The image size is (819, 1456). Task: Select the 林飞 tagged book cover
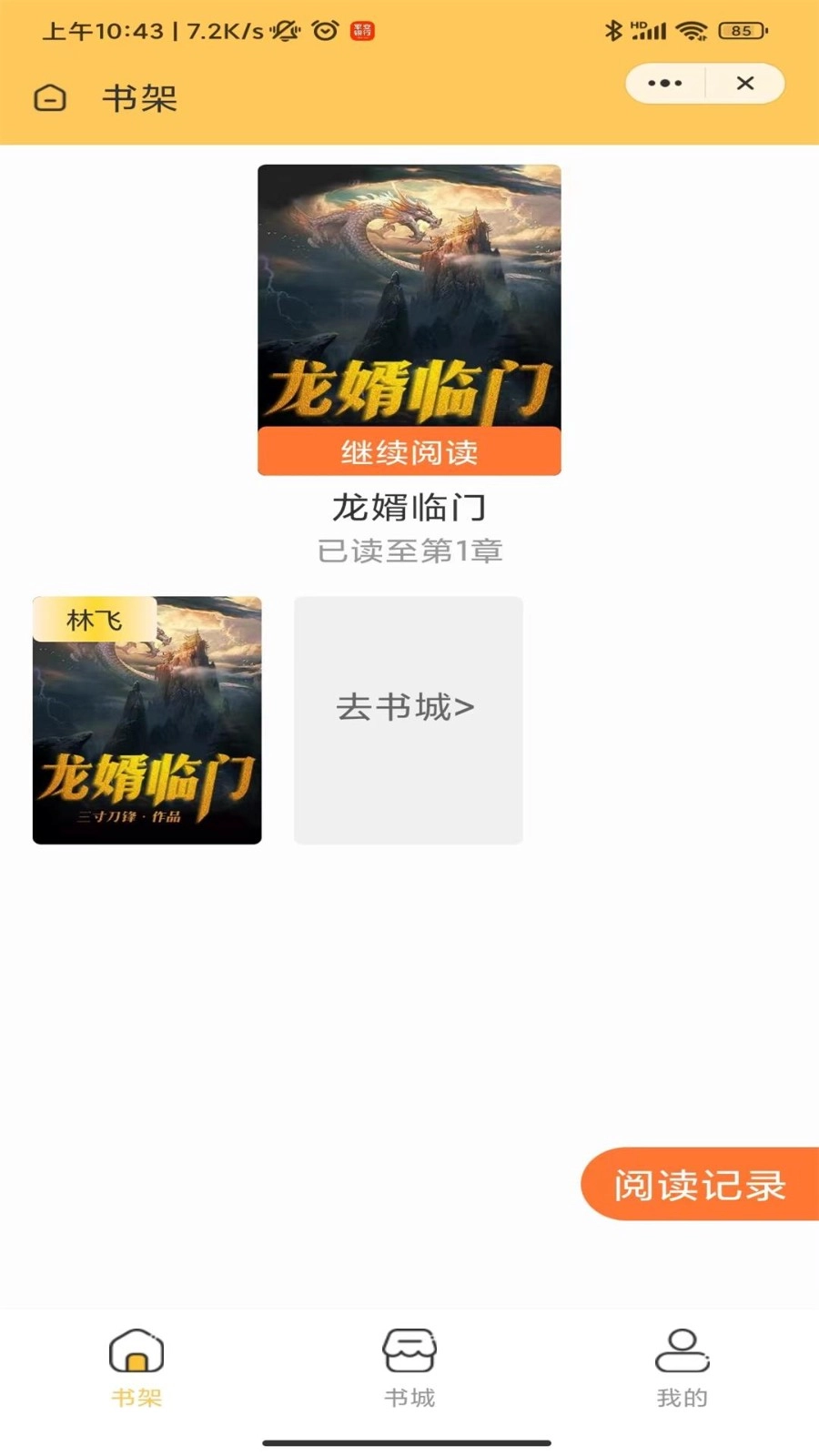[x=146, y=719]
